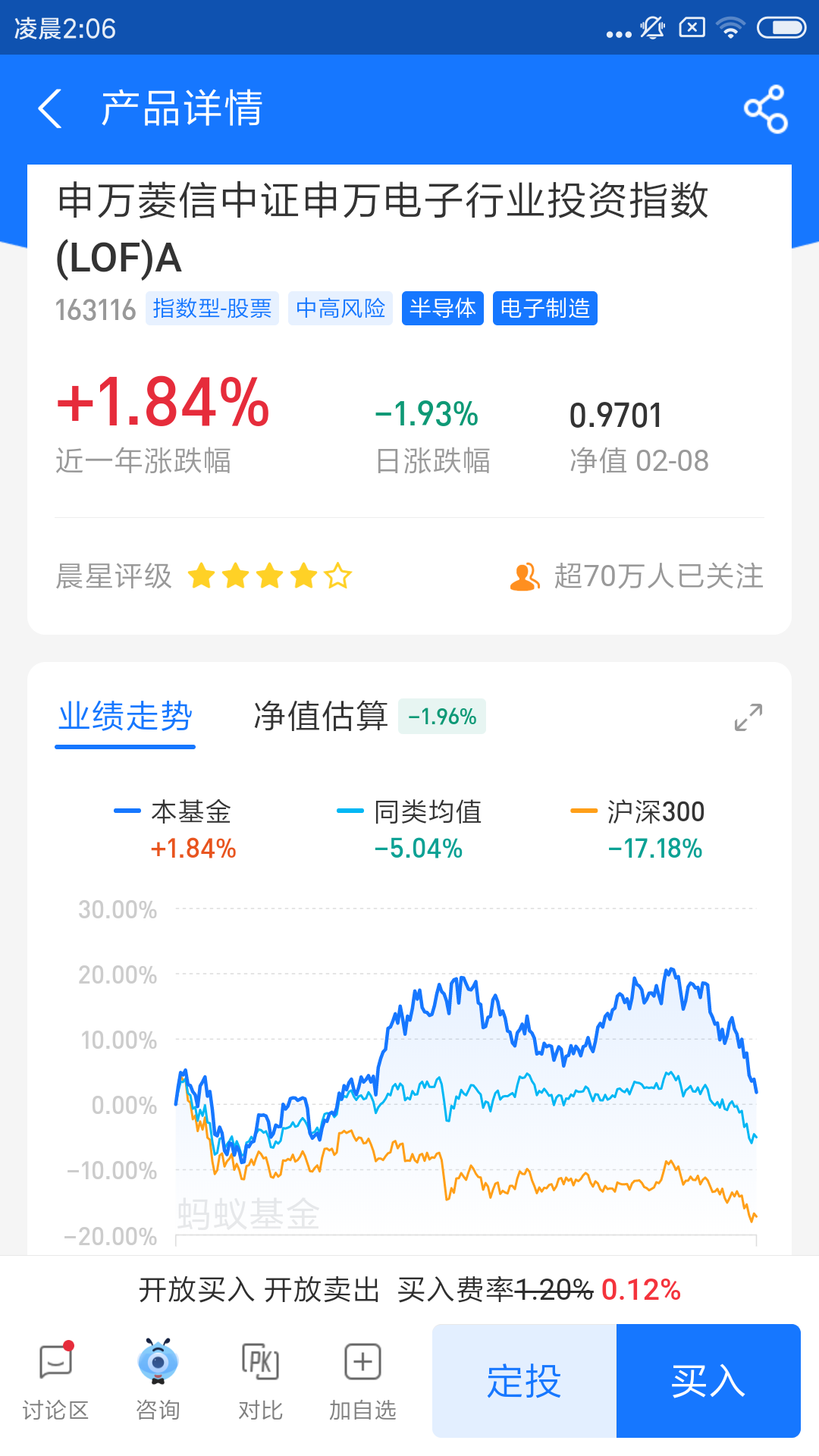This screenshot has width=819, height=1456.
Task: Open 咨询 customer consultation
Action: [158, 1380]
